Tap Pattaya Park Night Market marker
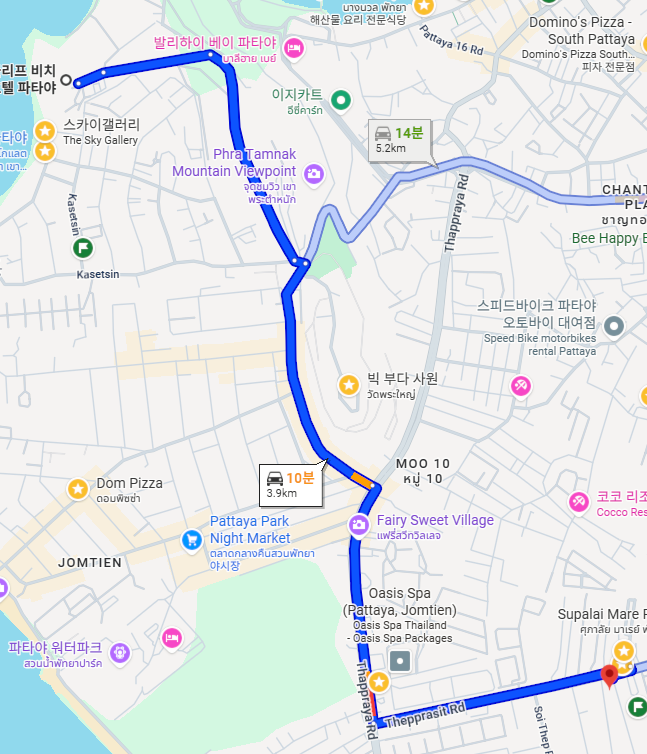This screenshot has height=754, width=647. 192,540
